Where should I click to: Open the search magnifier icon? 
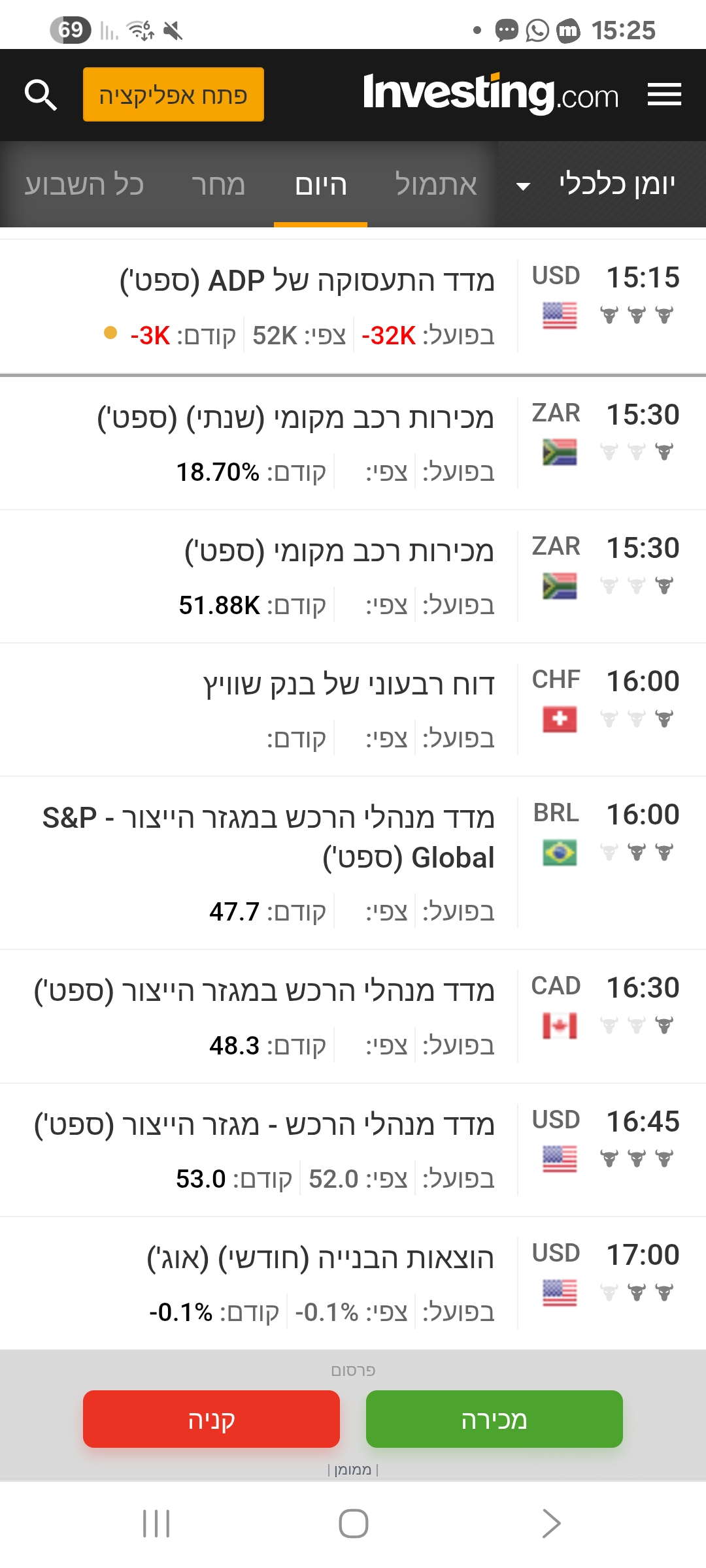[x=41, y=95]
